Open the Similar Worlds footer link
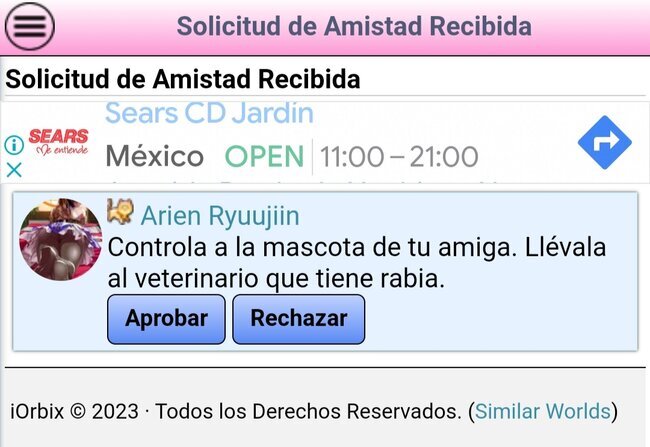Viewport: 650px width, 447px height. pos(542,411)
